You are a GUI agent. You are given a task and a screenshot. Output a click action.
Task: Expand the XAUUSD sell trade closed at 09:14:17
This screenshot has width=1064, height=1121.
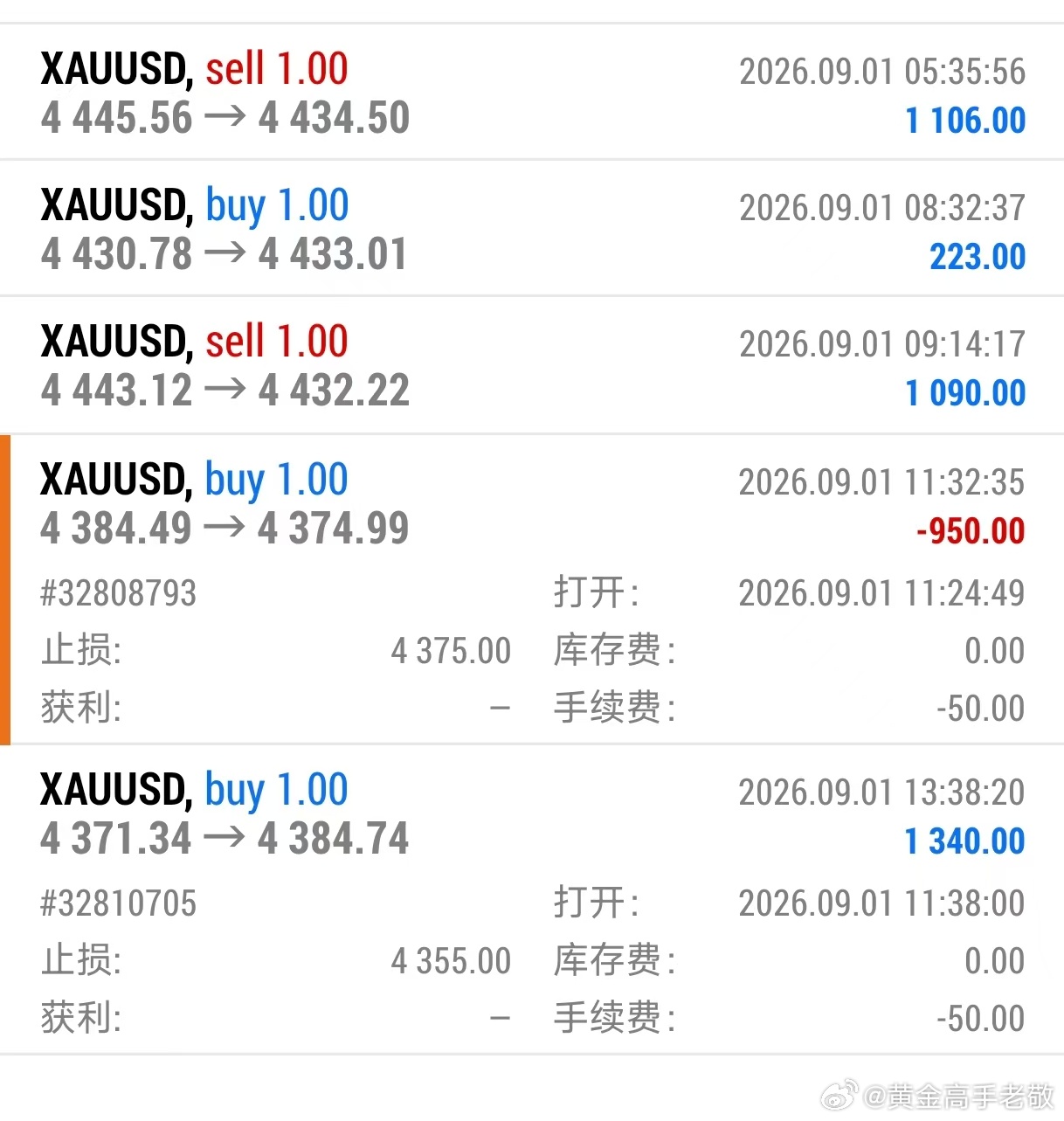coord(532,365)
